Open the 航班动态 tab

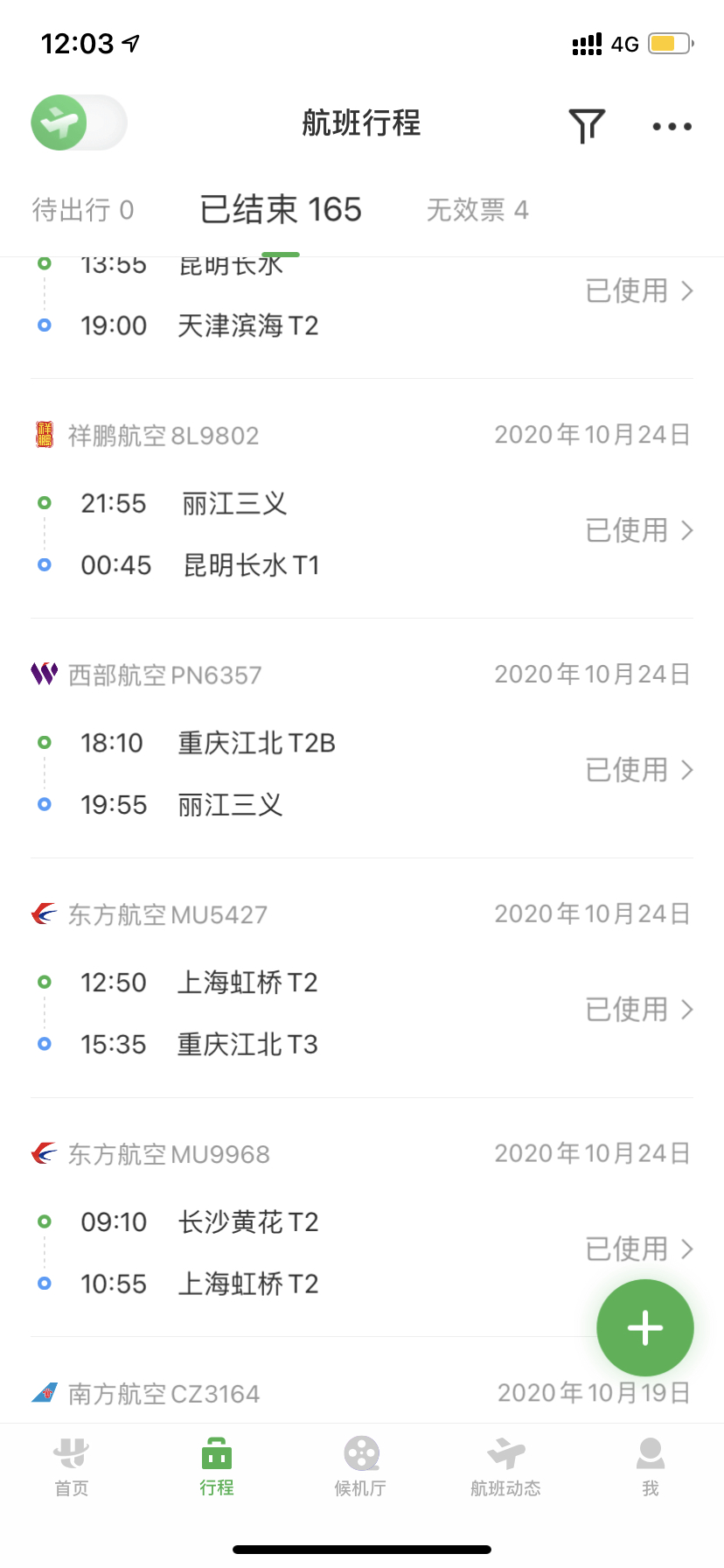[505, 1466]
